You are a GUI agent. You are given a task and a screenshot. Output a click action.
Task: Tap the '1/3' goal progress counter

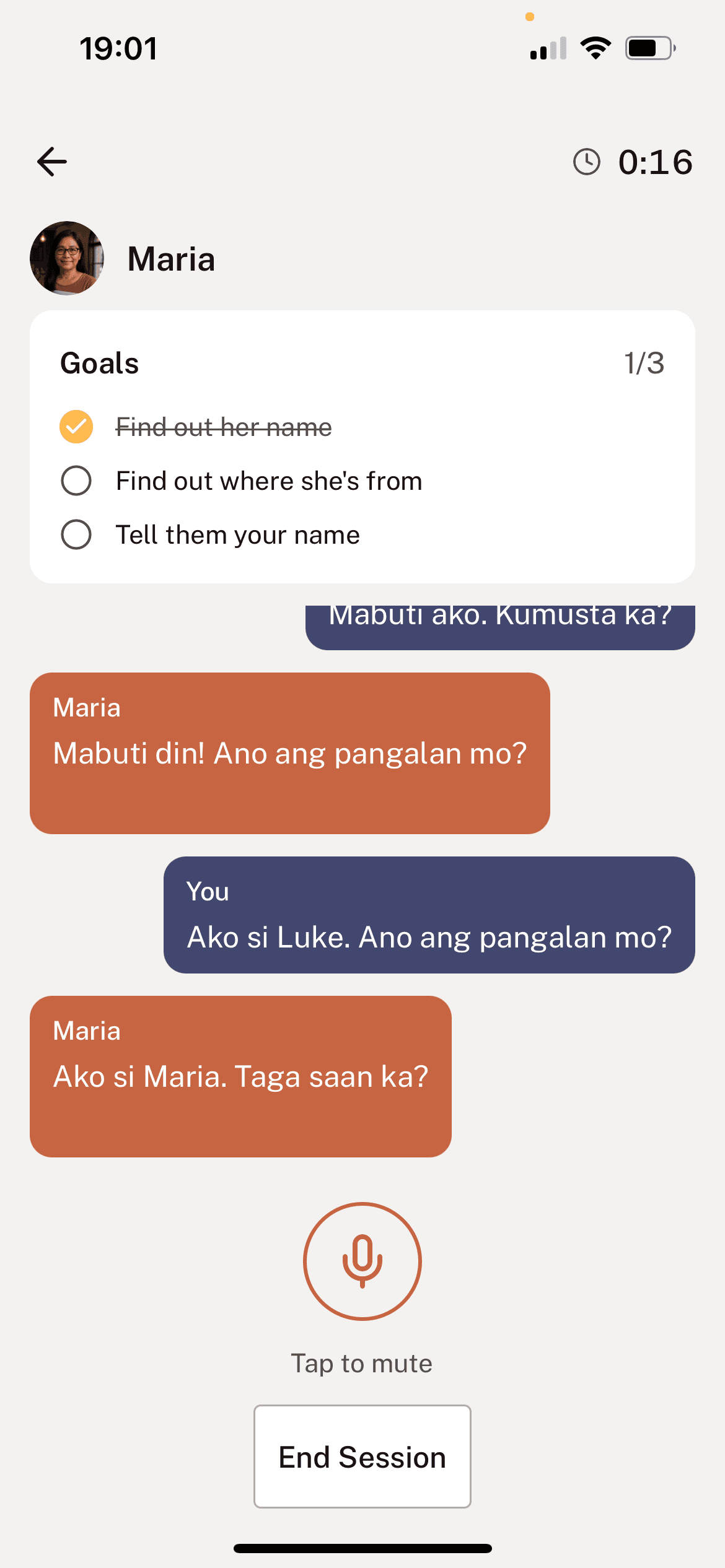point(644,364)
